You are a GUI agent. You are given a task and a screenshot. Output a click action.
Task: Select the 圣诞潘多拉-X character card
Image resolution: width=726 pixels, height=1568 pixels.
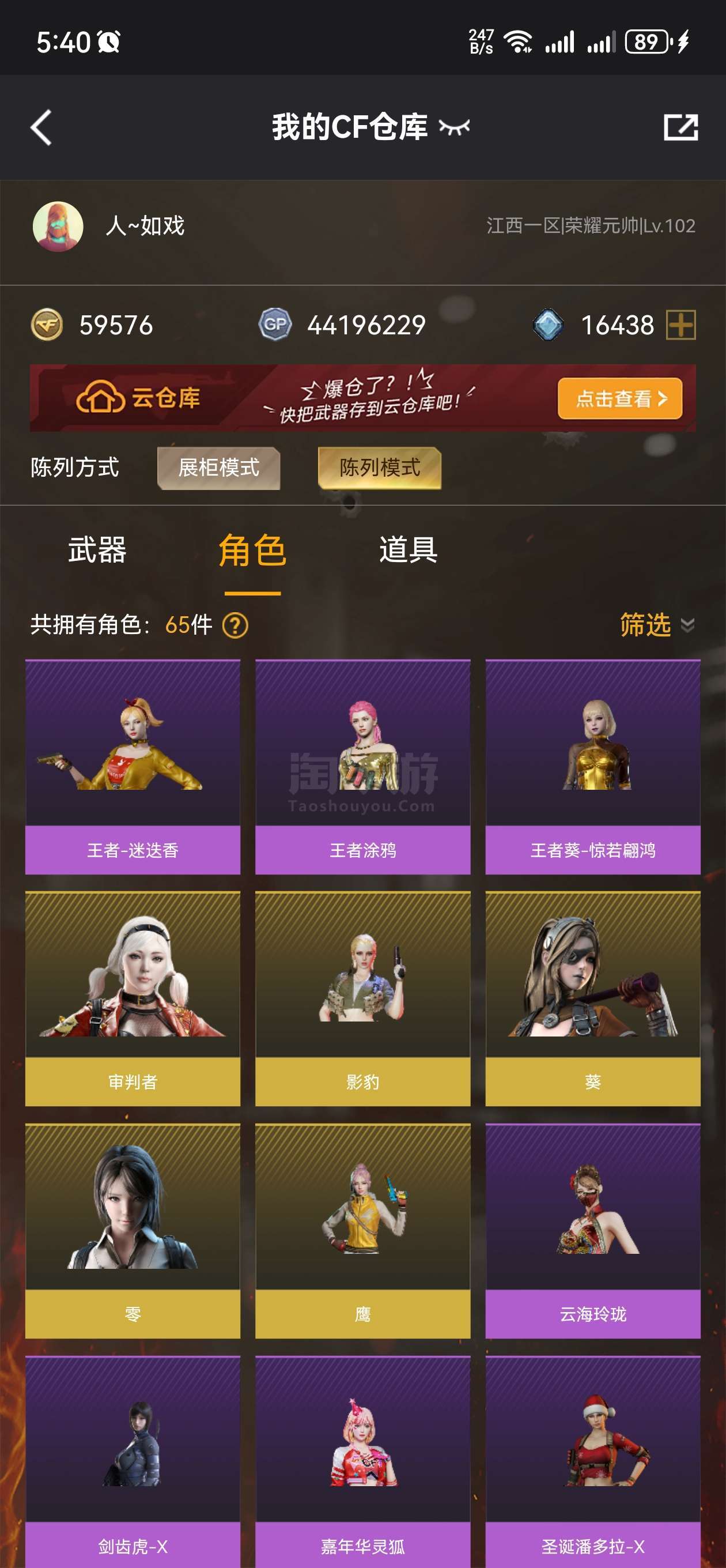tap(593, 1461)
